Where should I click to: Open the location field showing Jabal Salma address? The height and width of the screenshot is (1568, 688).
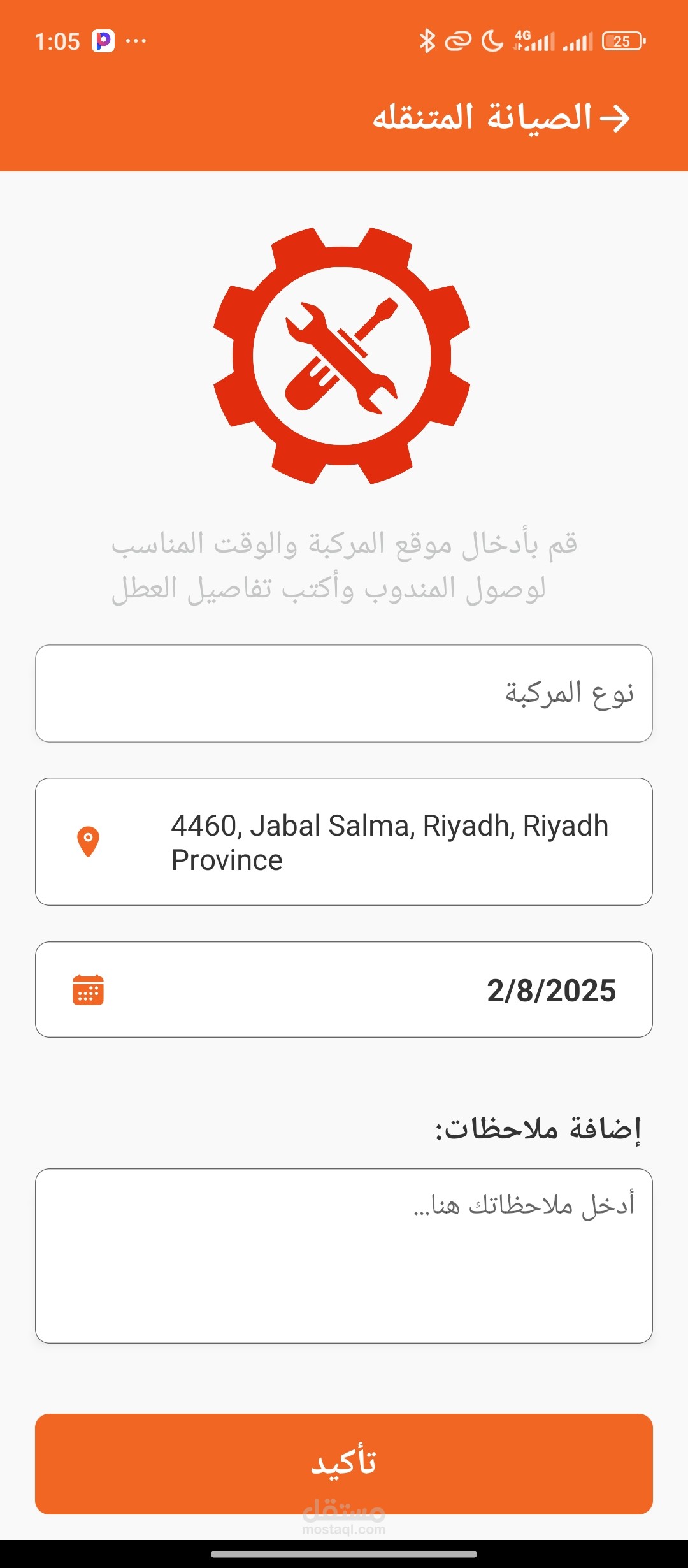(344, 841)
